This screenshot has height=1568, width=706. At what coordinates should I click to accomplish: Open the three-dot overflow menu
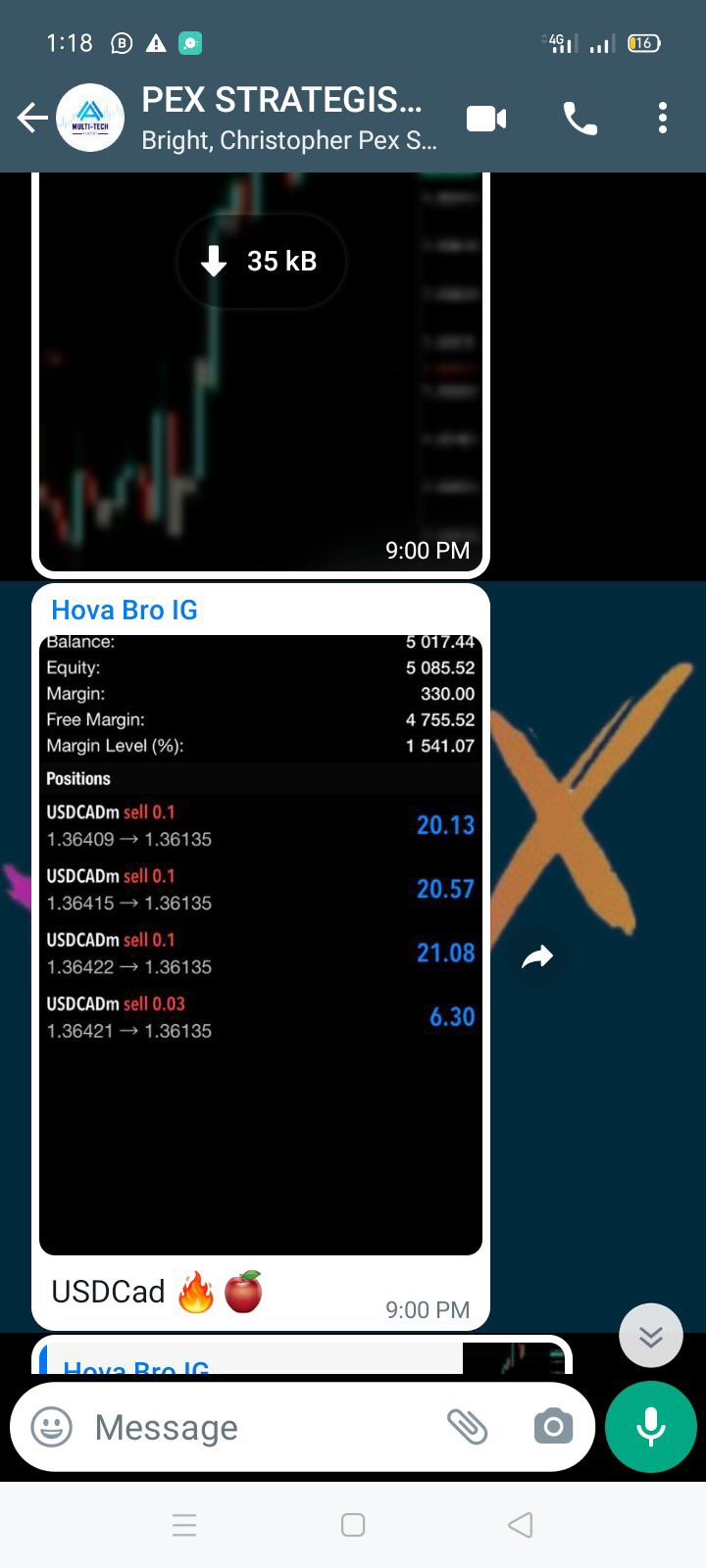pos(663,118)
